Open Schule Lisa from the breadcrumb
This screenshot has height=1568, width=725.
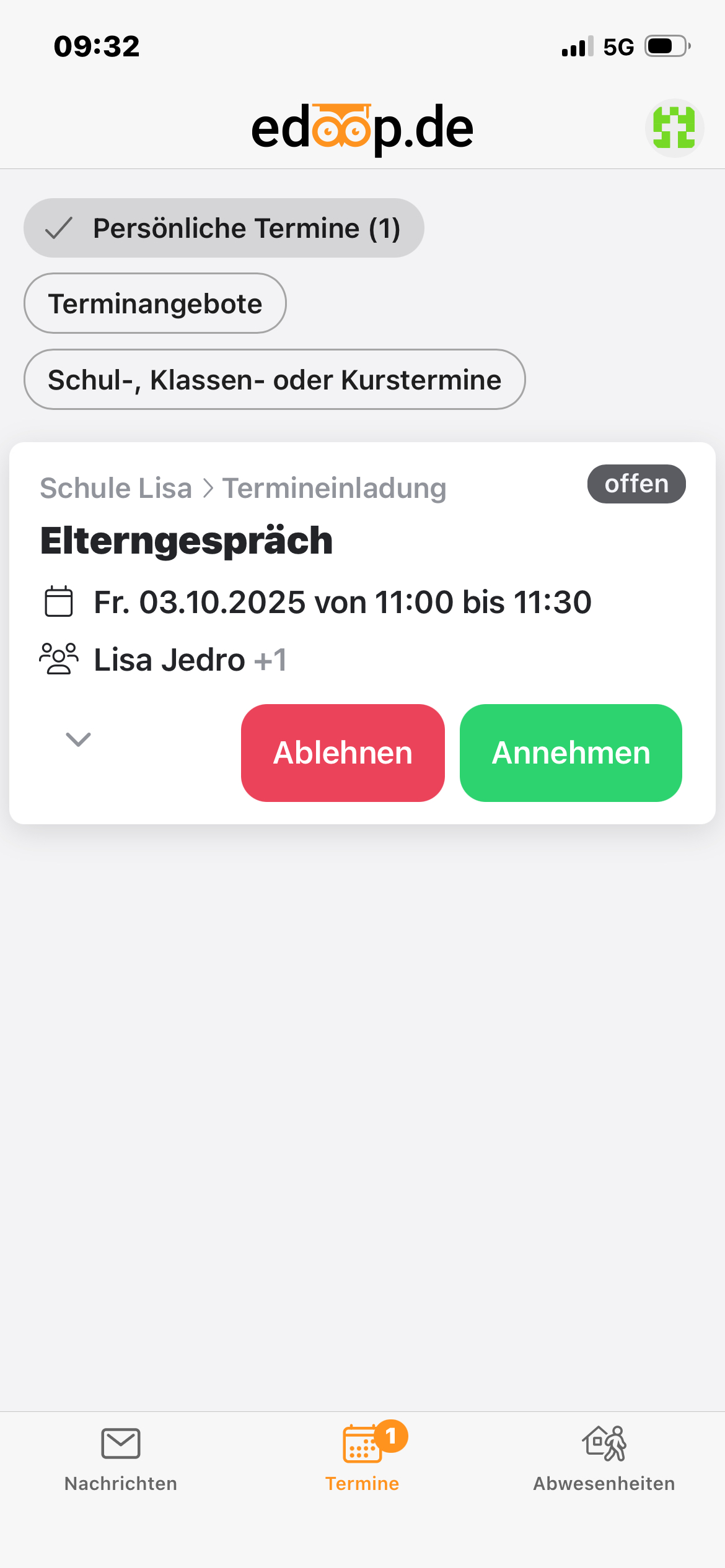[x=115, y=487]
